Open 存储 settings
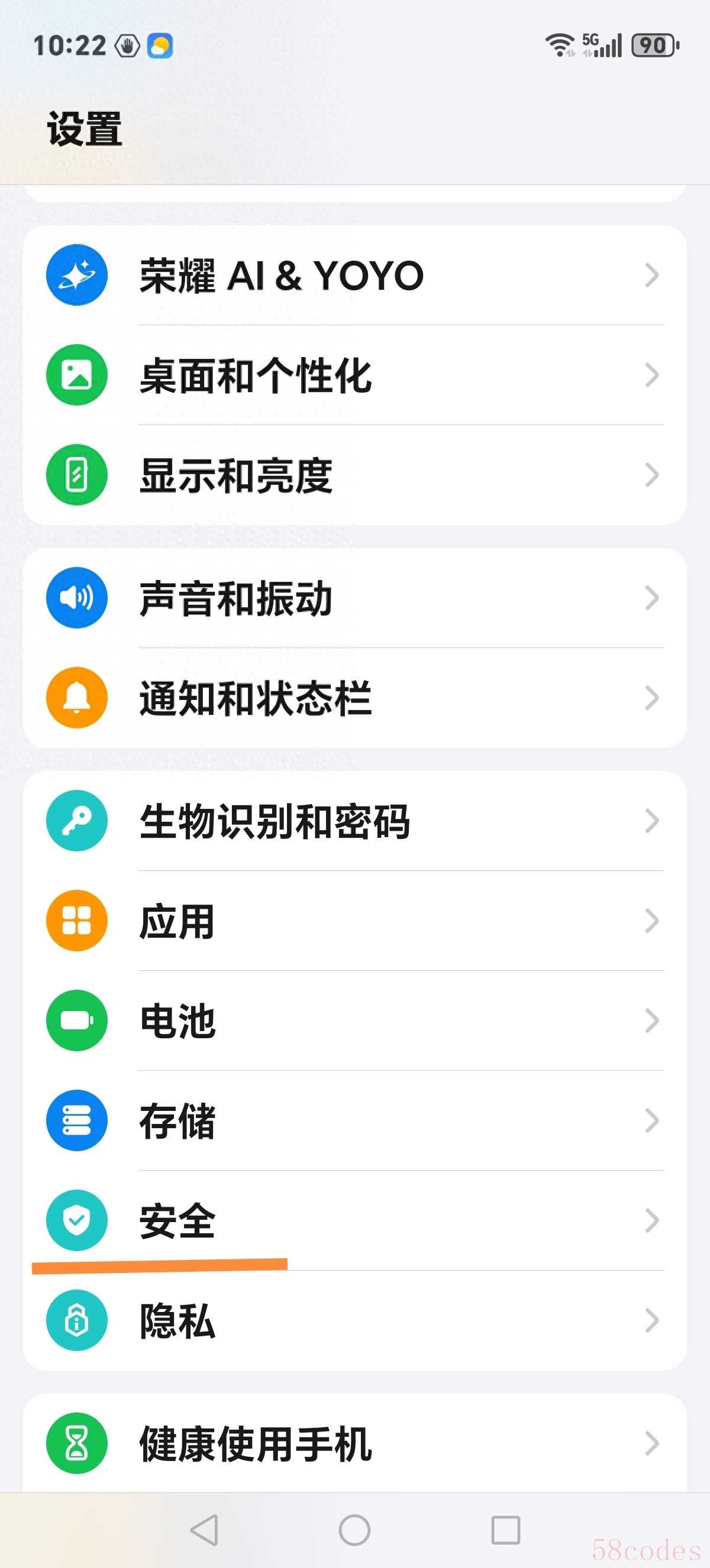This screenshot has width=710, height=1568. [354, 1120]
